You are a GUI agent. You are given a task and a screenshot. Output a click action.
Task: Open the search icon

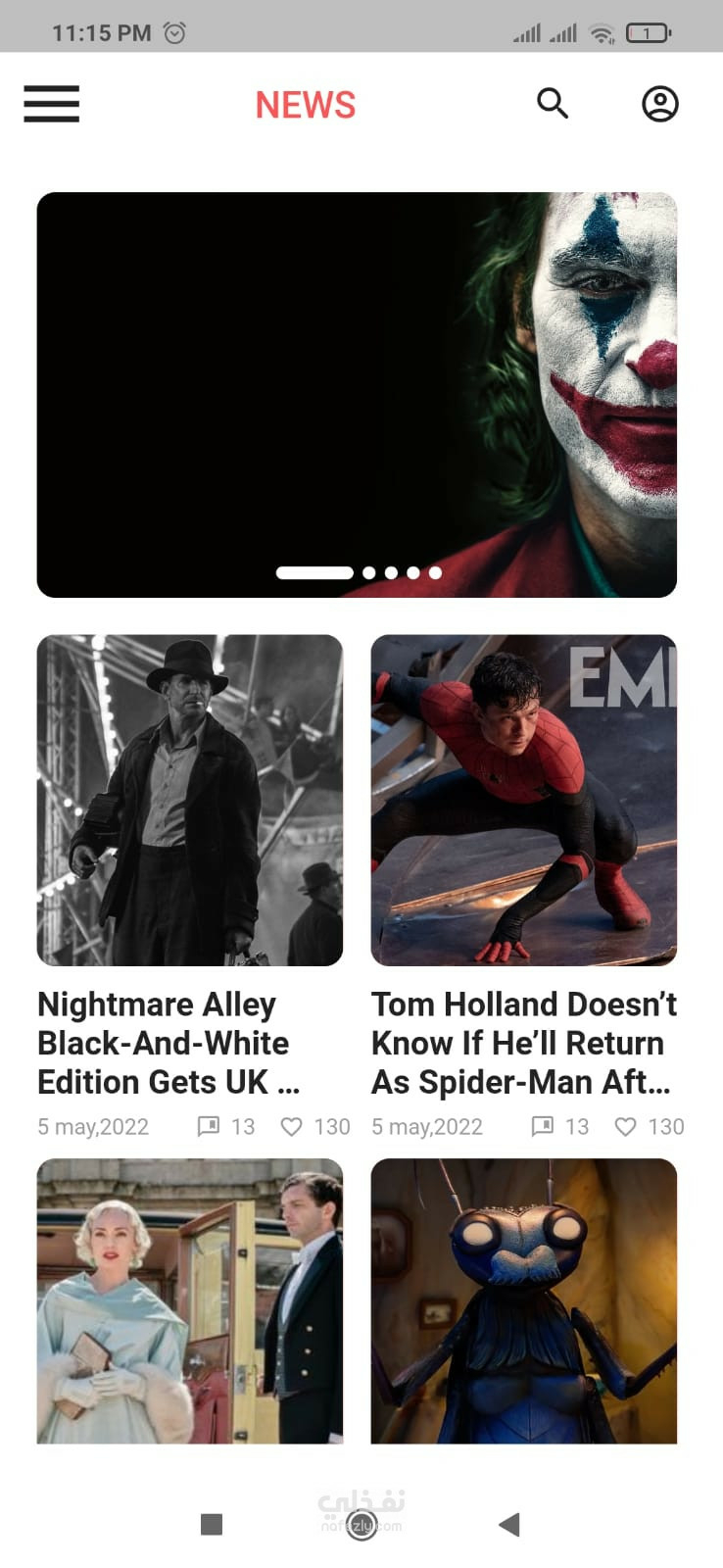click(x=553, y=103)
